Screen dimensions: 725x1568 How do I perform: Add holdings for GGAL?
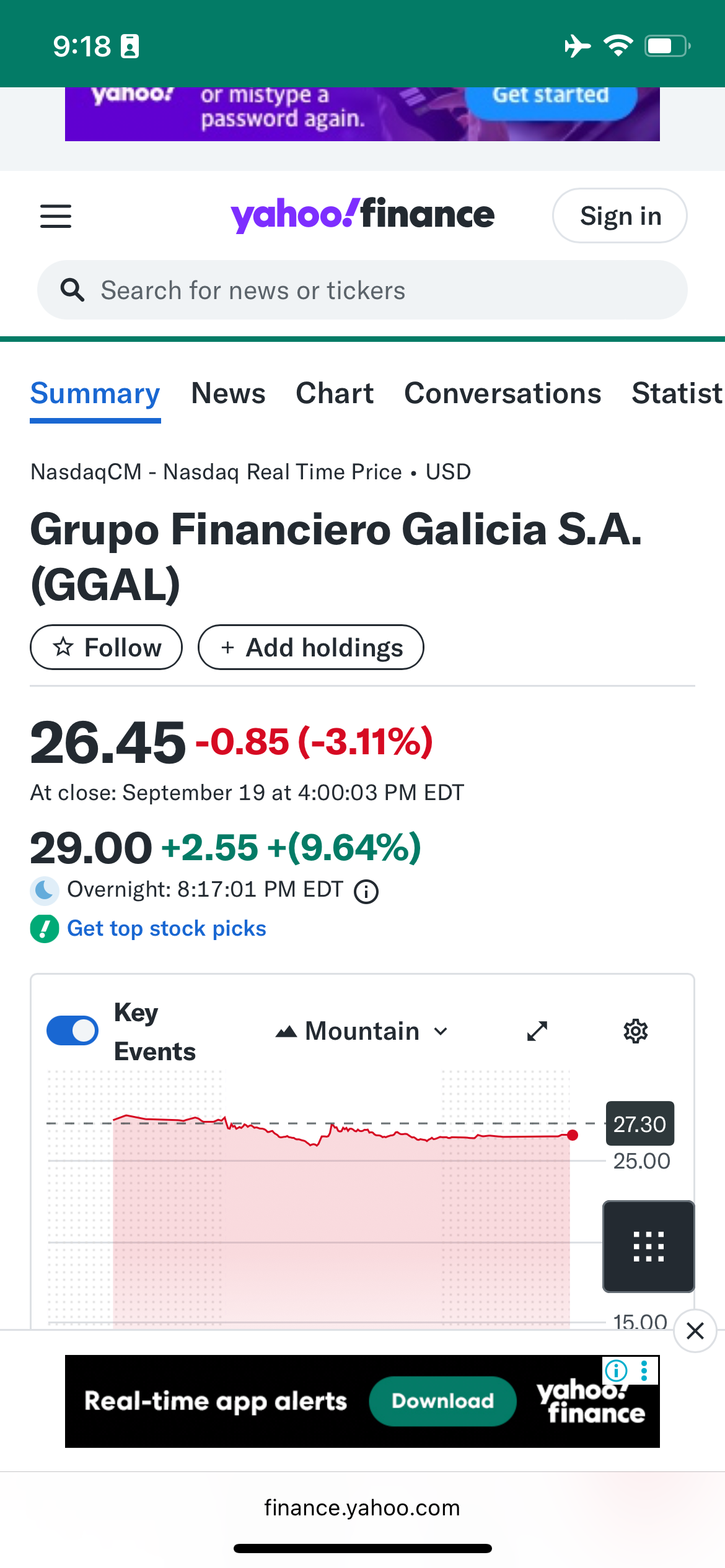[311, 648]
